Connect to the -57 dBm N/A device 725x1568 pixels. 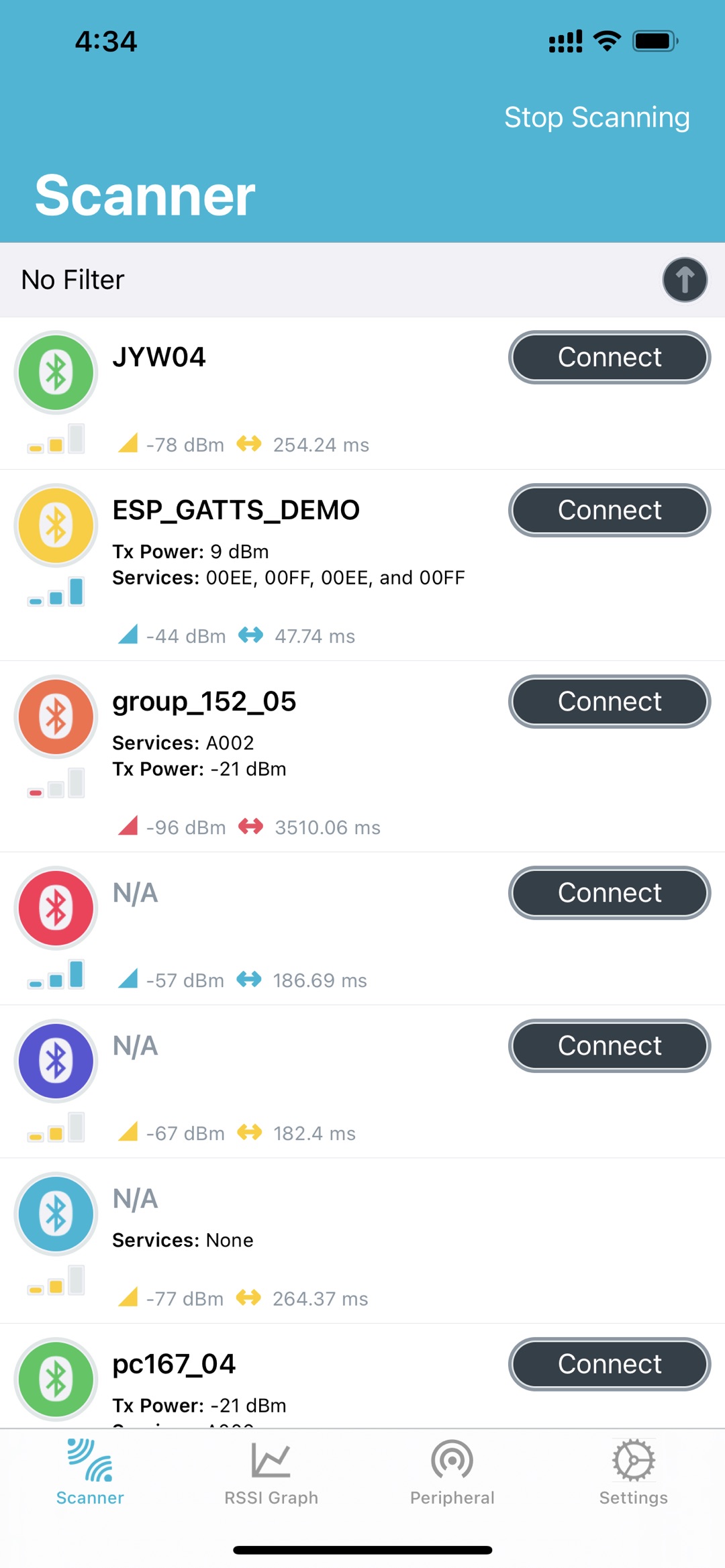point(608,892)
